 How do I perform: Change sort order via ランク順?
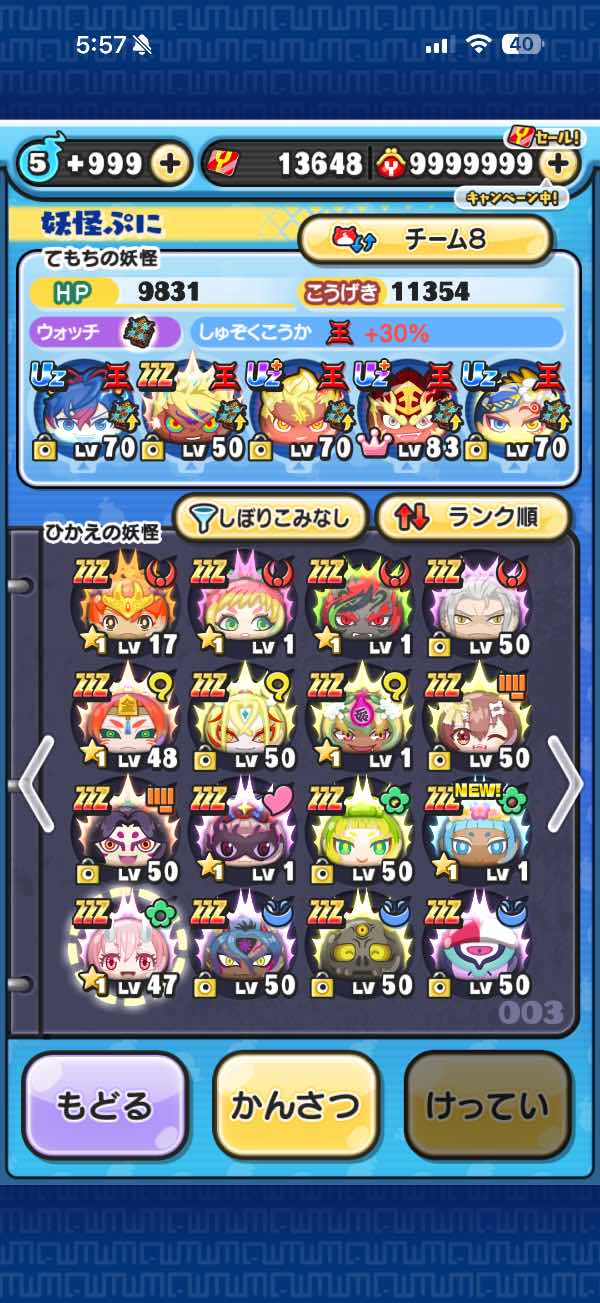coord(472,517)
